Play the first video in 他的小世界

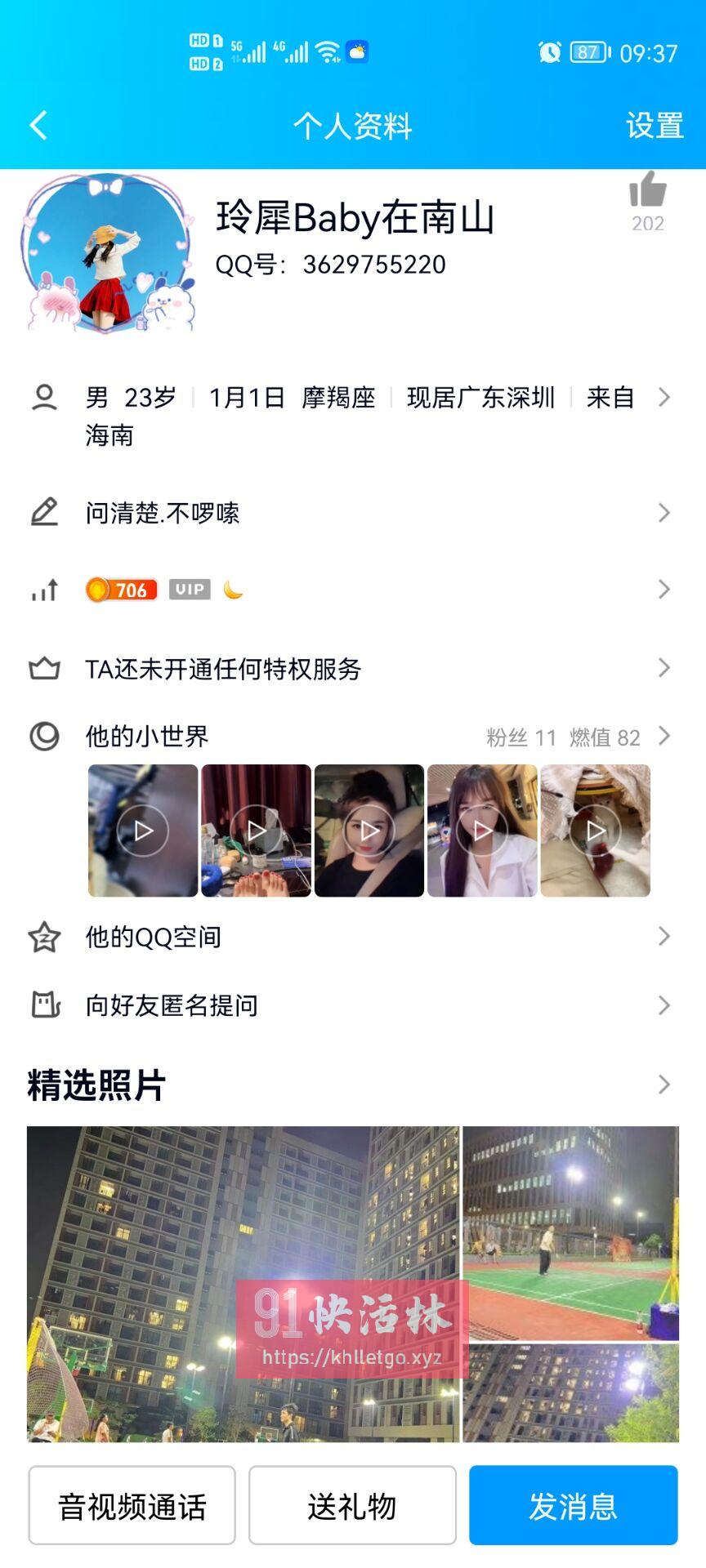pyautogui.click(x=142, y=830)
